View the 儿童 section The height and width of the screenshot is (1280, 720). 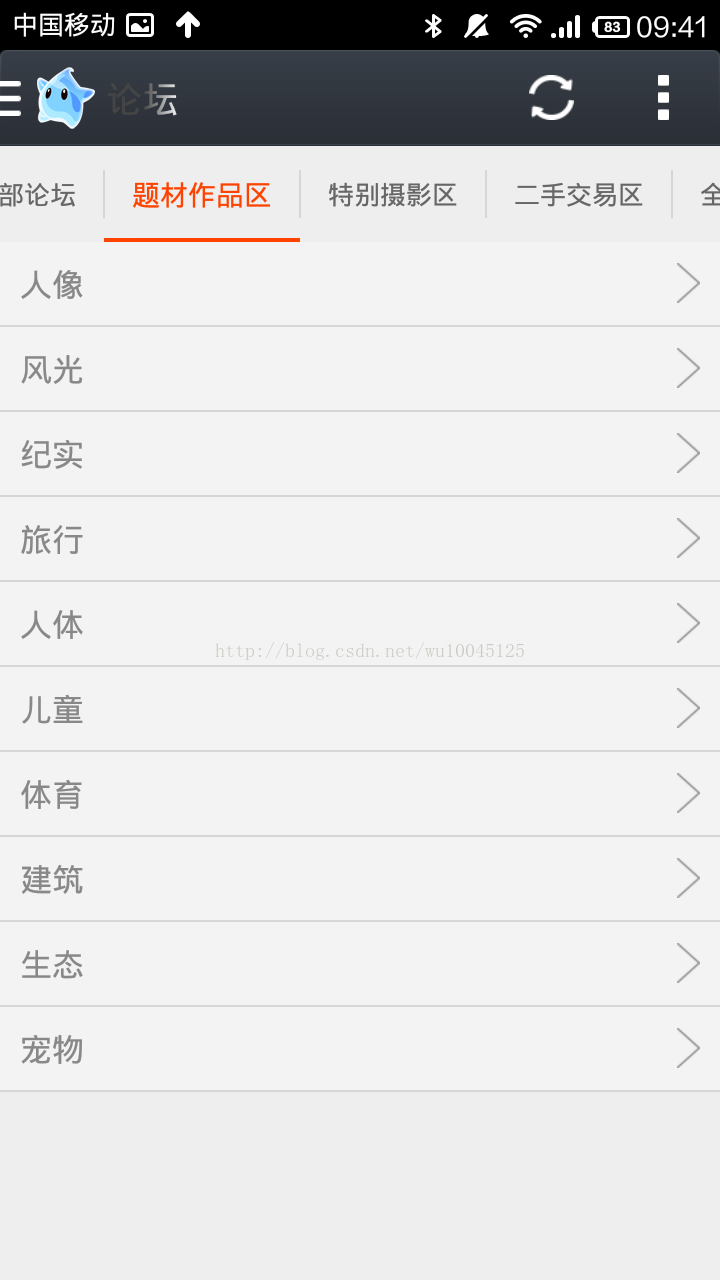click(360, 710)
